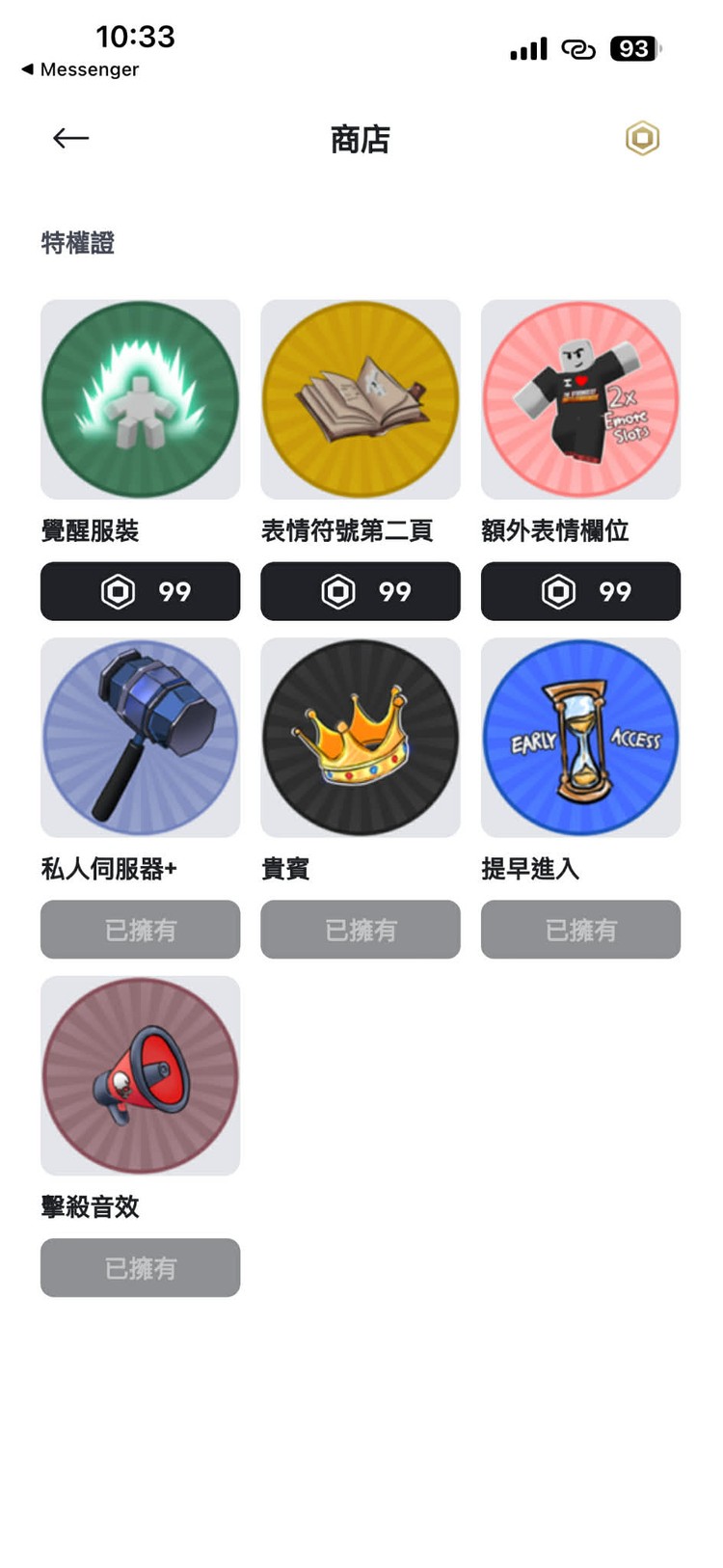723x1568 pixels.
Task: Buy 表情符號第二頁 for 99 Robux
Action: 360,591
